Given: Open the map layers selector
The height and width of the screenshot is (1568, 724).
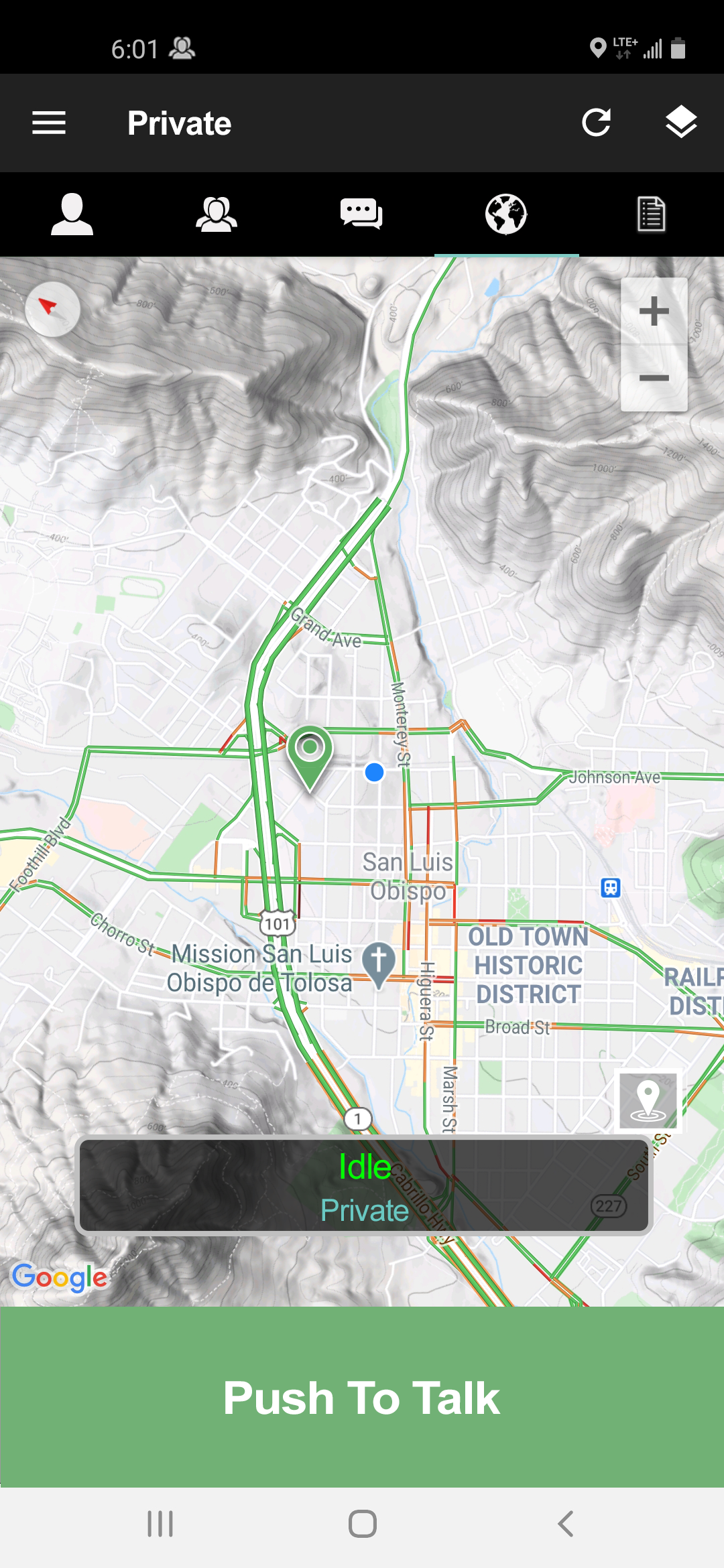Looking at the screenshot, I should pyautogui.click(x=681, y=123).
